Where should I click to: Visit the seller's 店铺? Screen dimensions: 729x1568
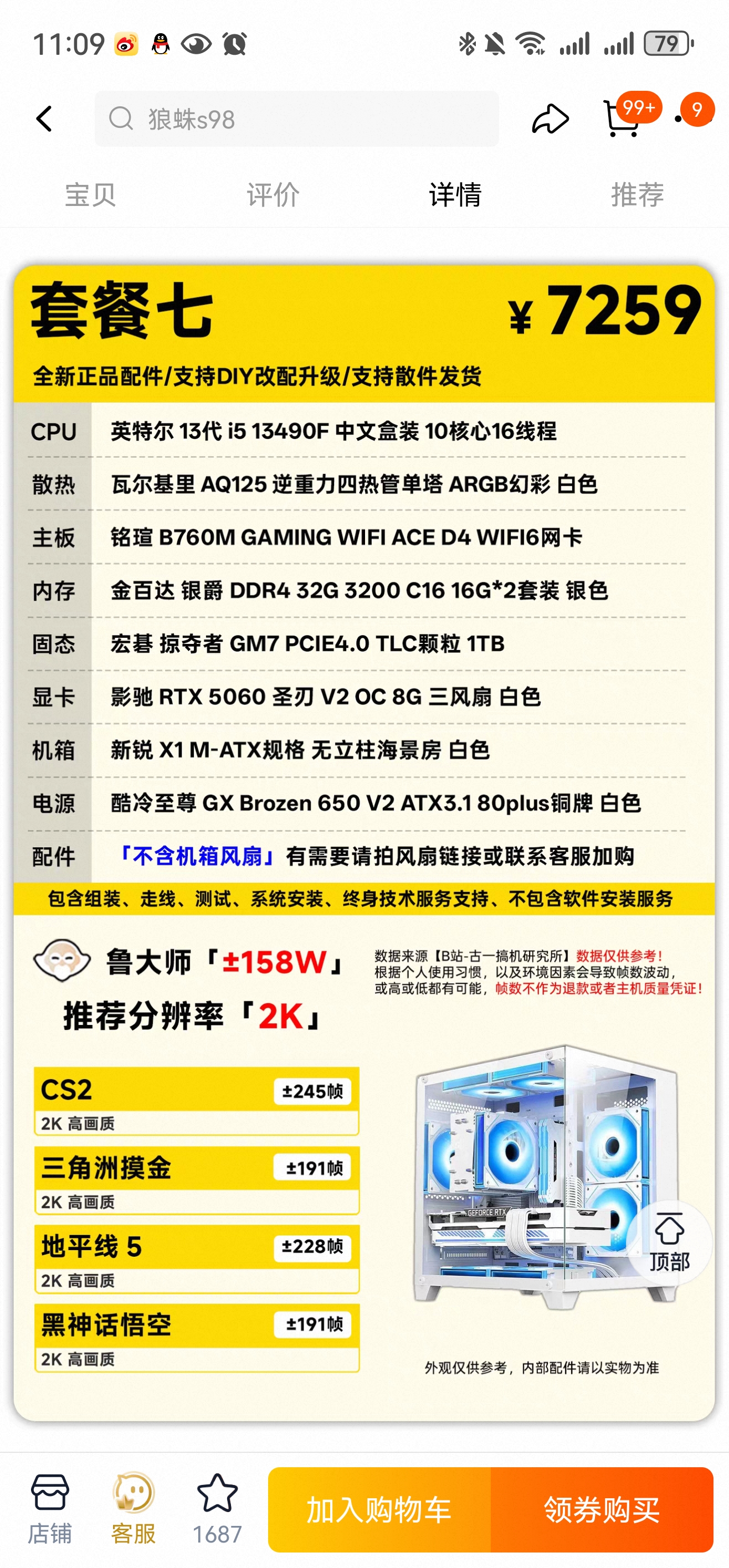[50, 1508]
